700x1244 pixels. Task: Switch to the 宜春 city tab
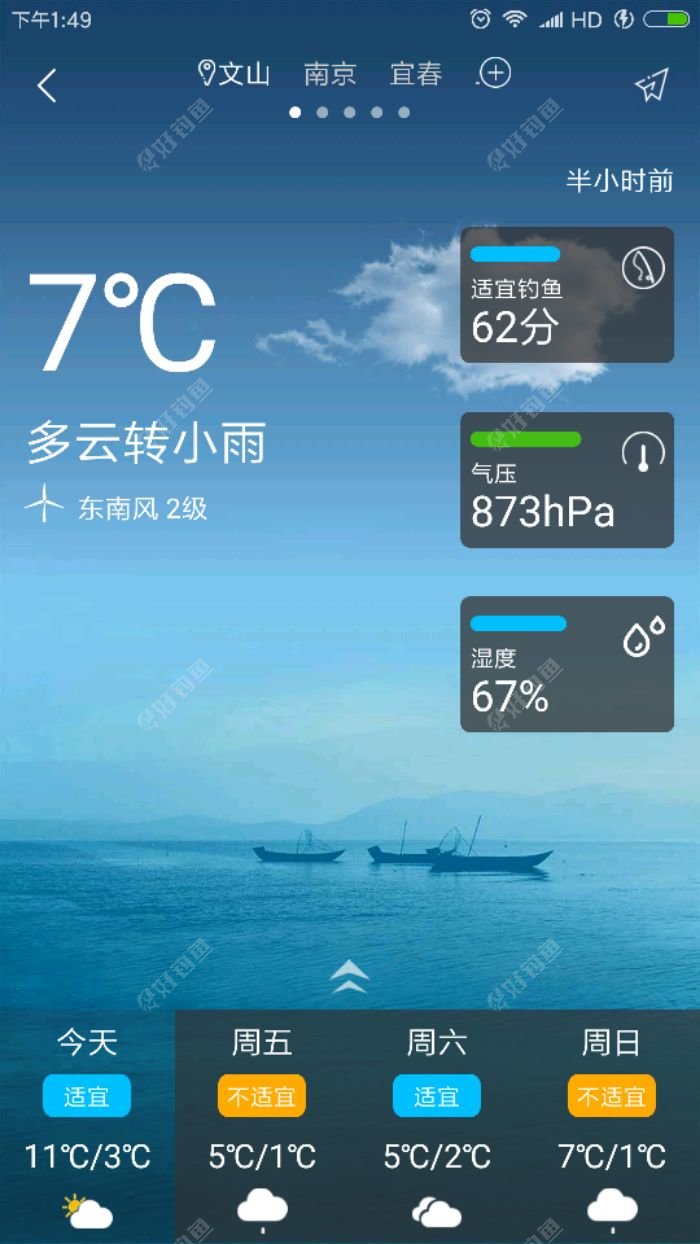(x=416, y=74)
